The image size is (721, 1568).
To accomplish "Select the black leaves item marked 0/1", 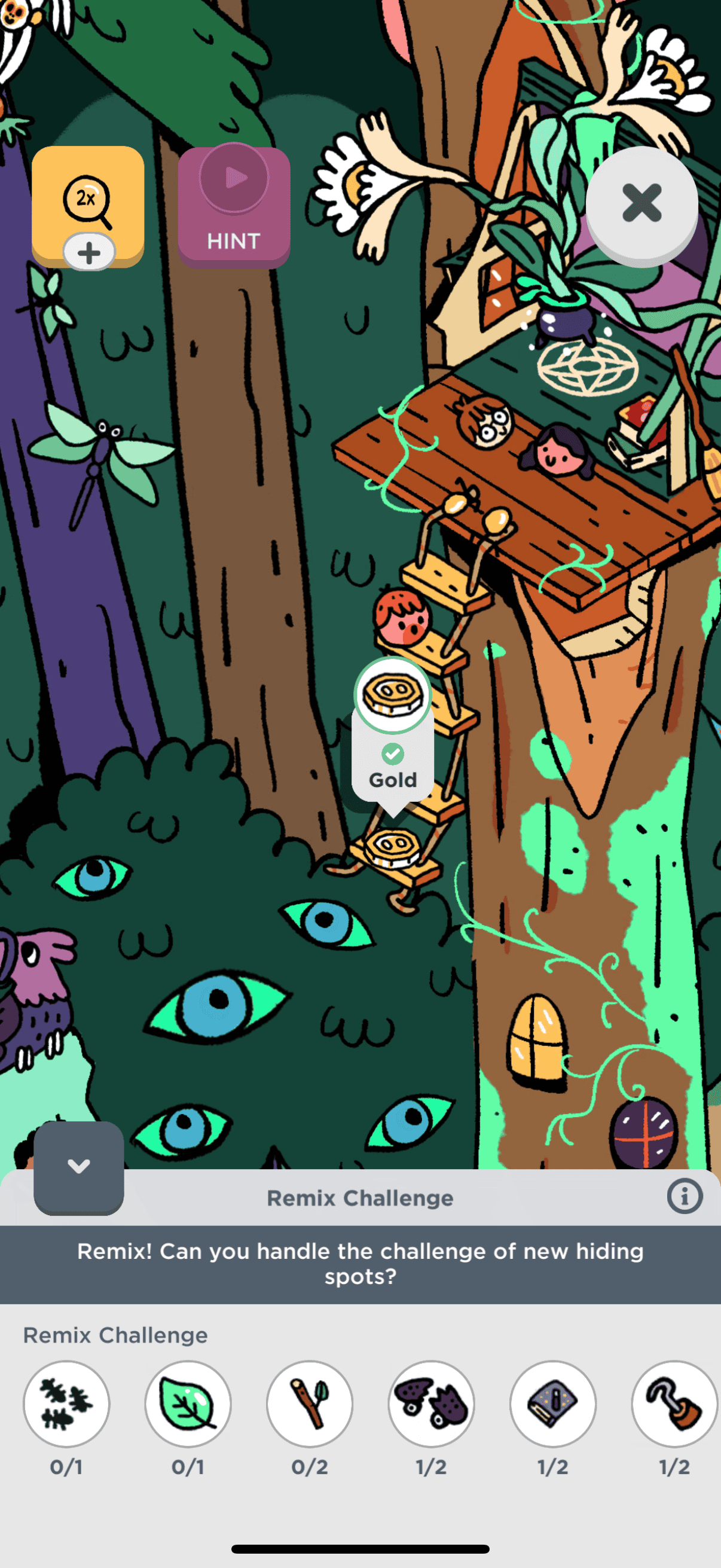I will [x=66, y=1404].
